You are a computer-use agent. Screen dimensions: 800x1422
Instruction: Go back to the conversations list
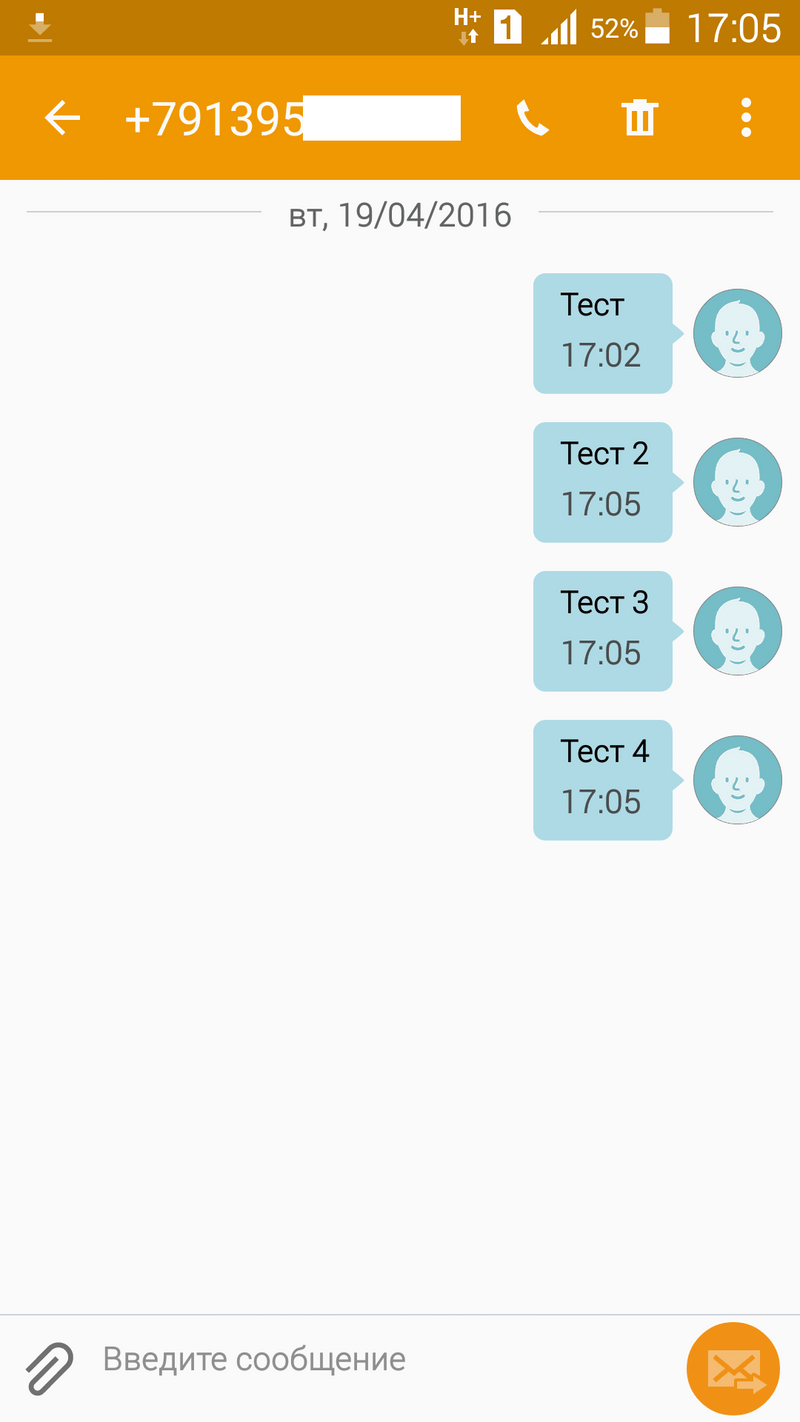coord(62,119)
